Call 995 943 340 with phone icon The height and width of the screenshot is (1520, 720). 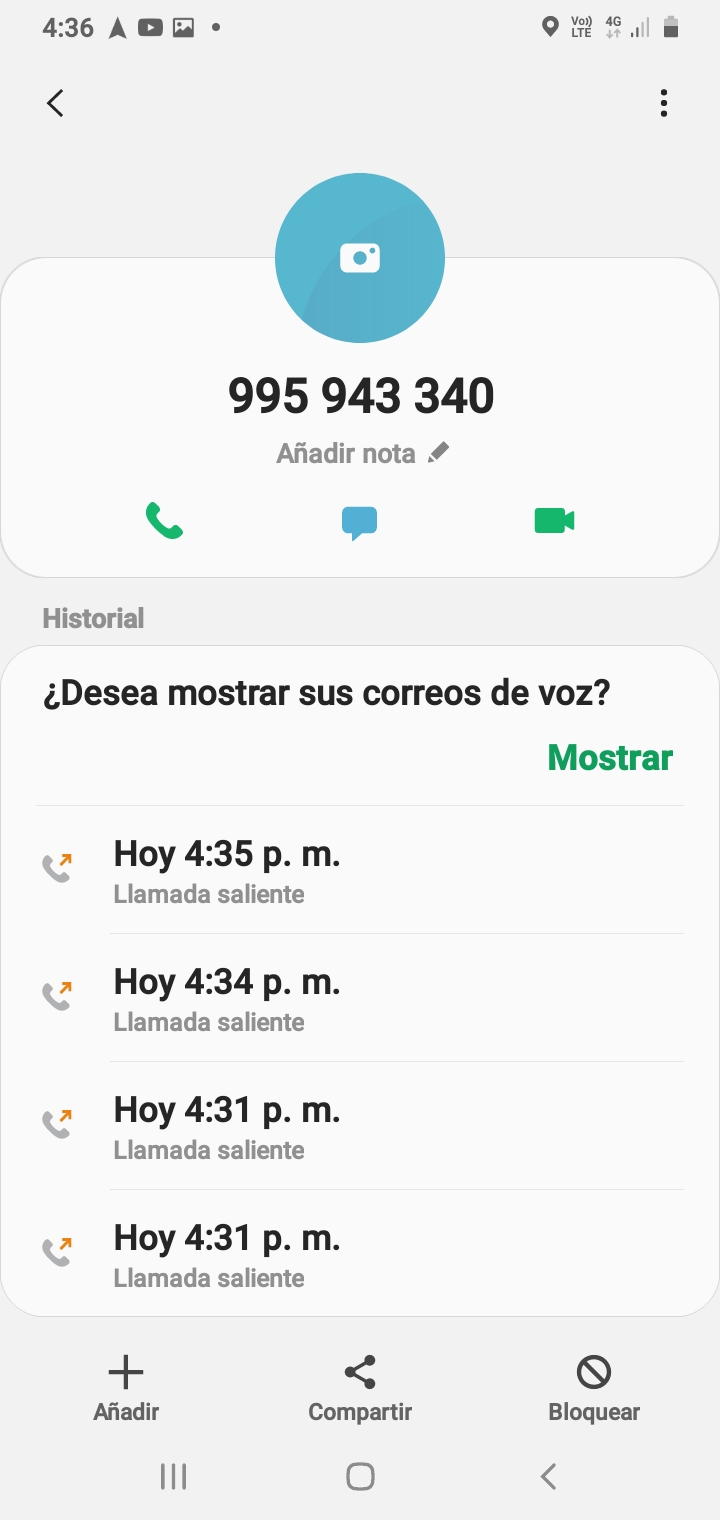tap(164, 521)
